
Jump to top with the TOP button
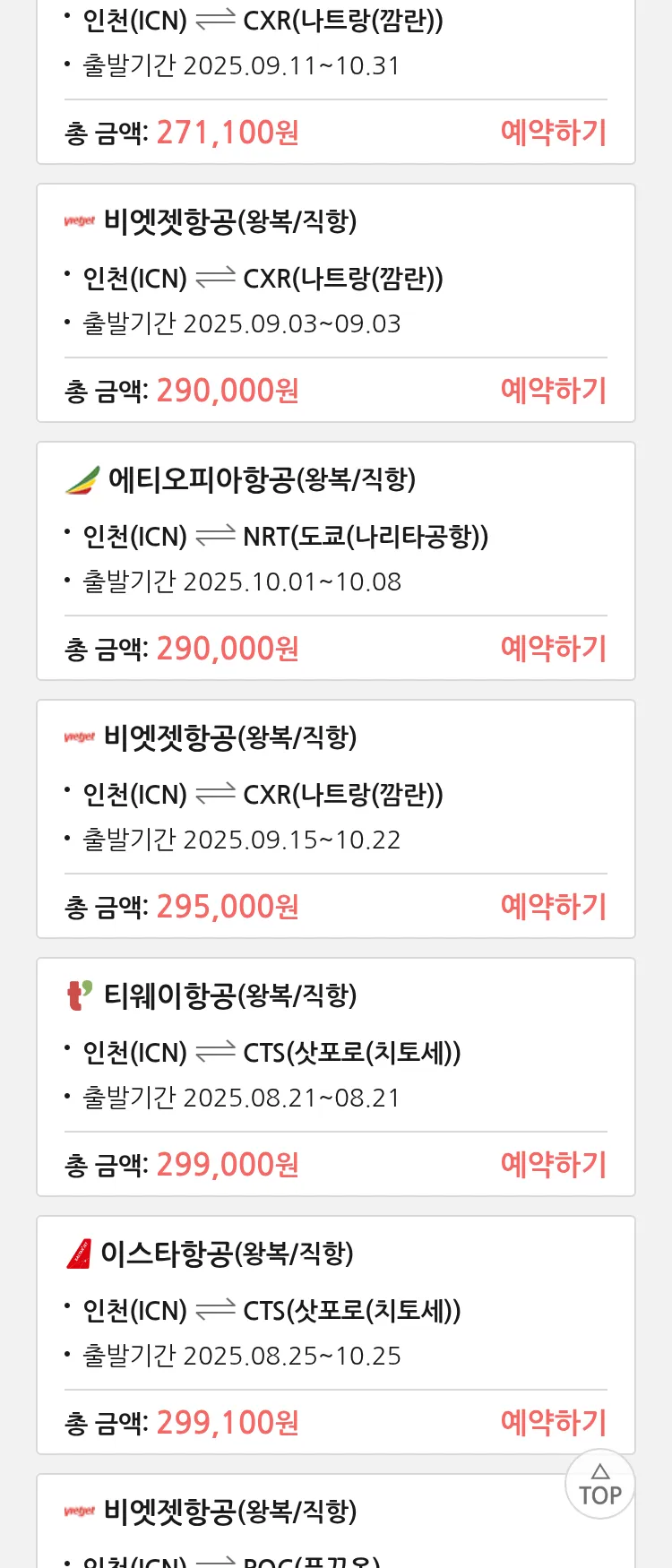(599, 1485)
